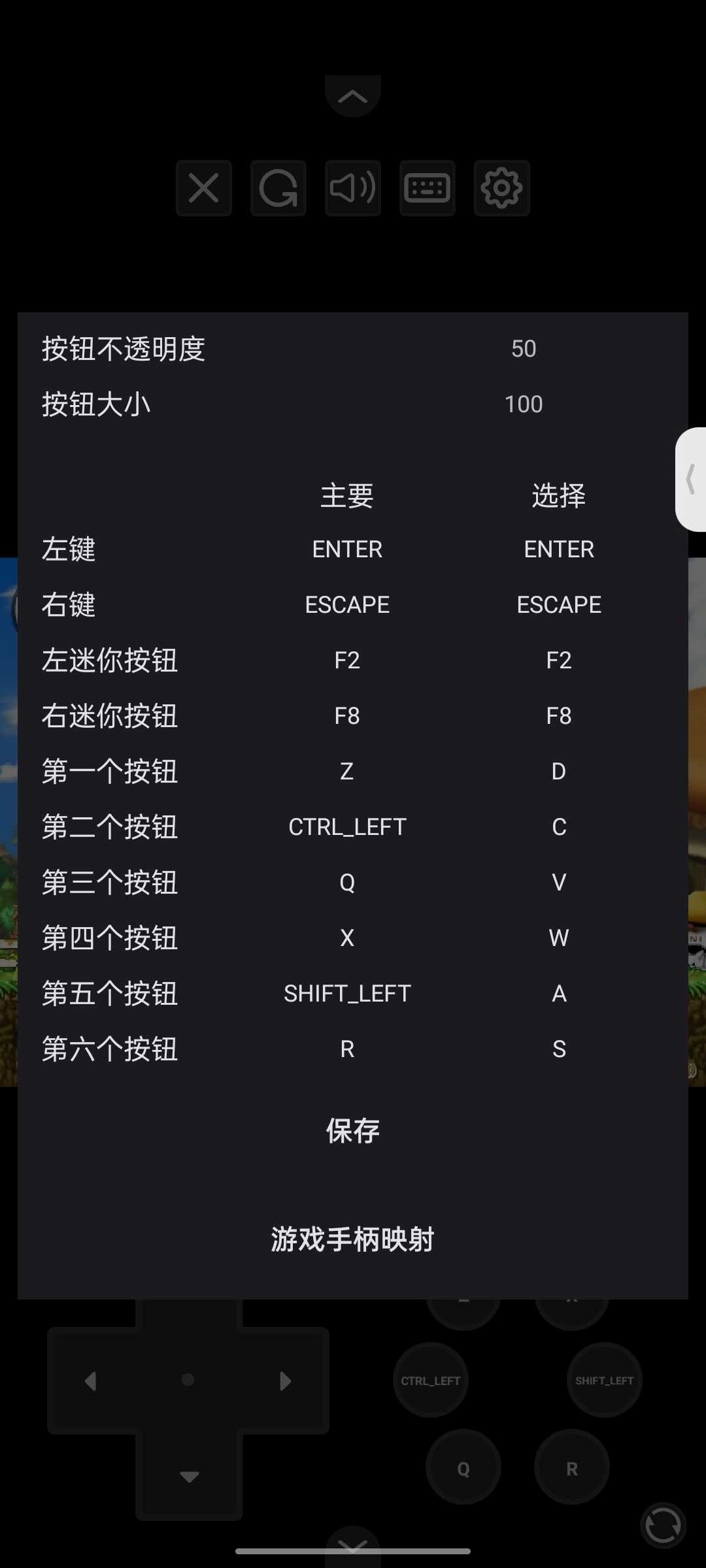Change 第二个按钮 primary key CTRL_LEFT

click(x=347, y=827)
